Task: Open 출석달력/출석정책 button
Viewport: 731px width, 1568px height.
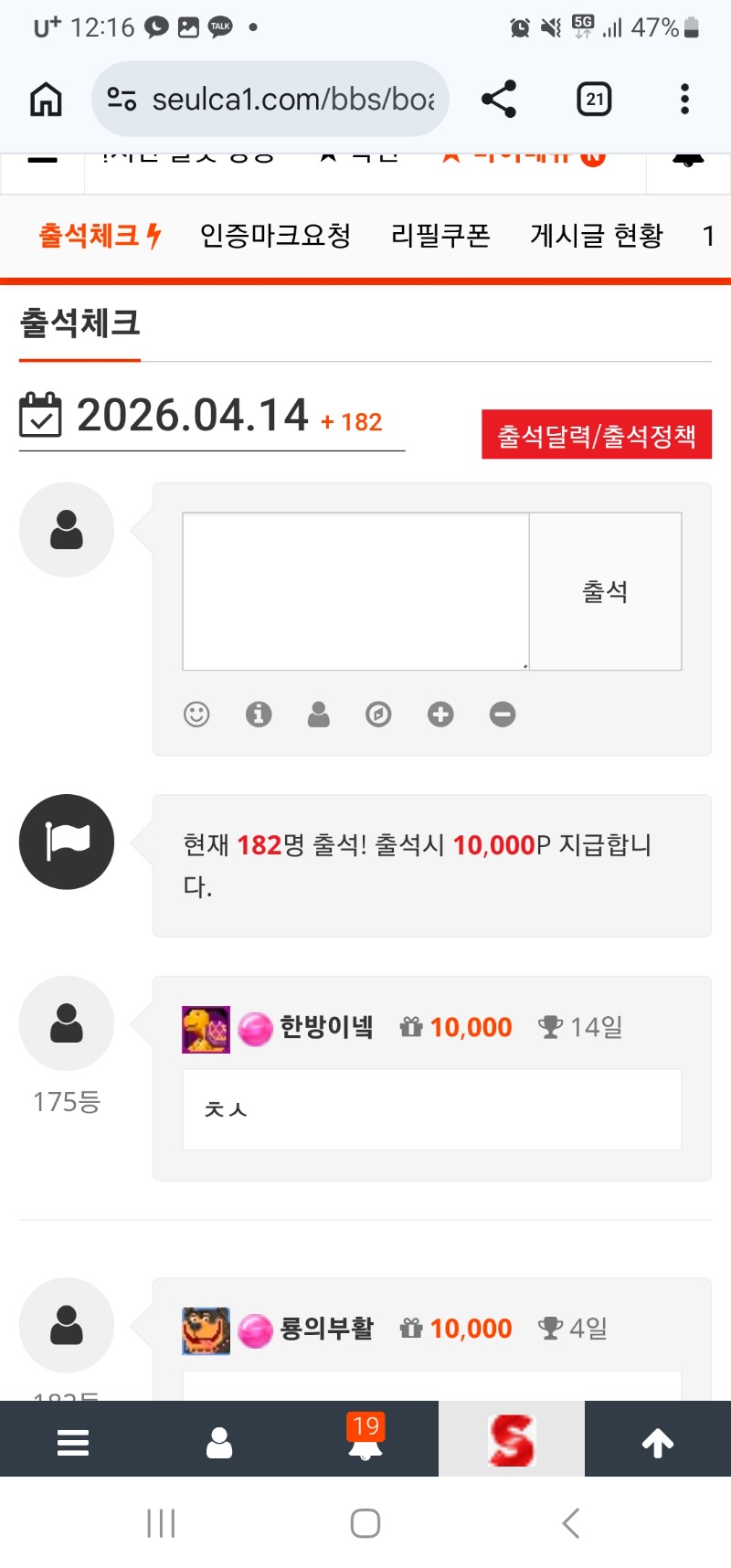Action: [x=596, y=435]
